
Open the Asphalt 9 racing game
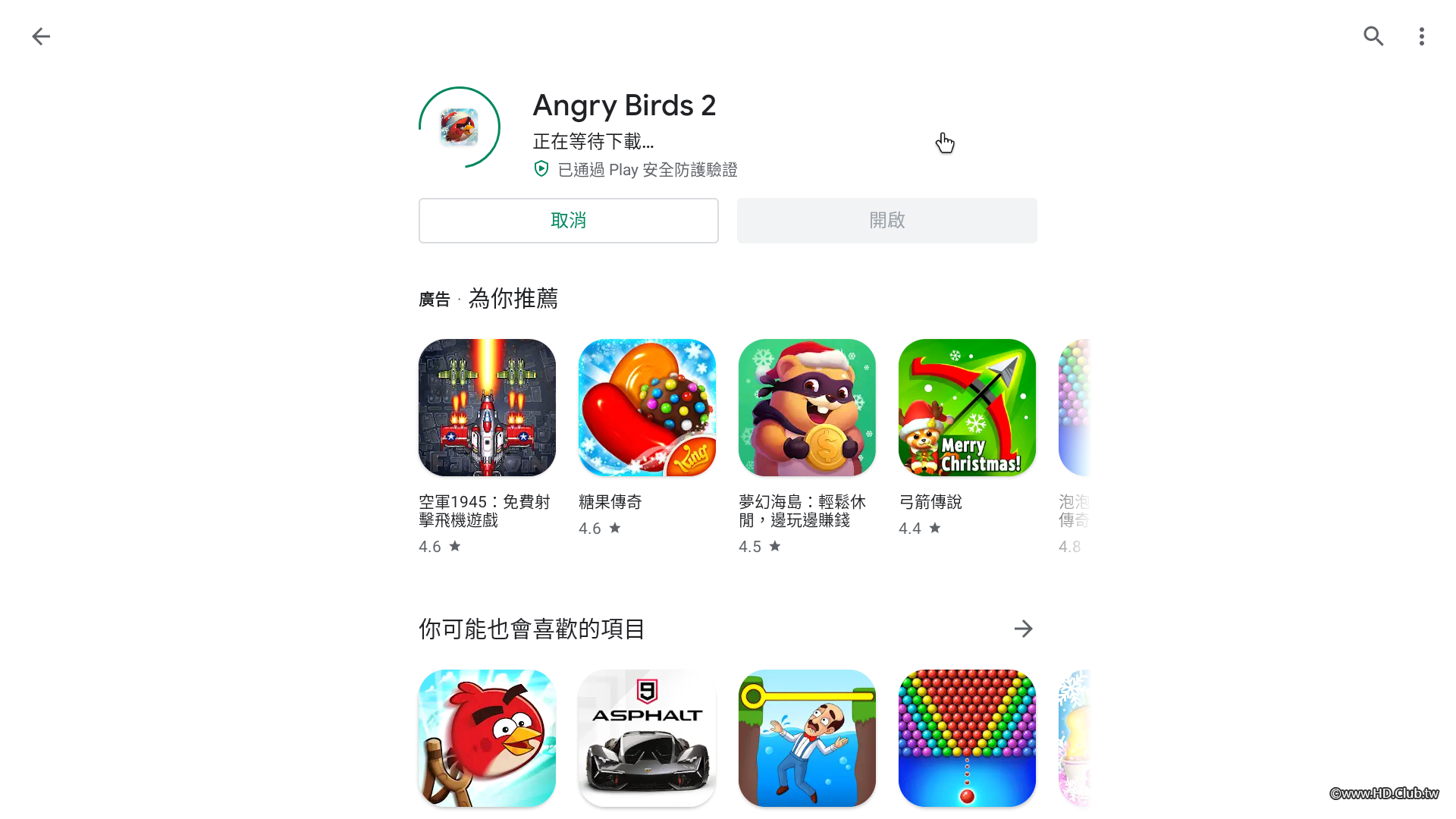tap(647, 738)
